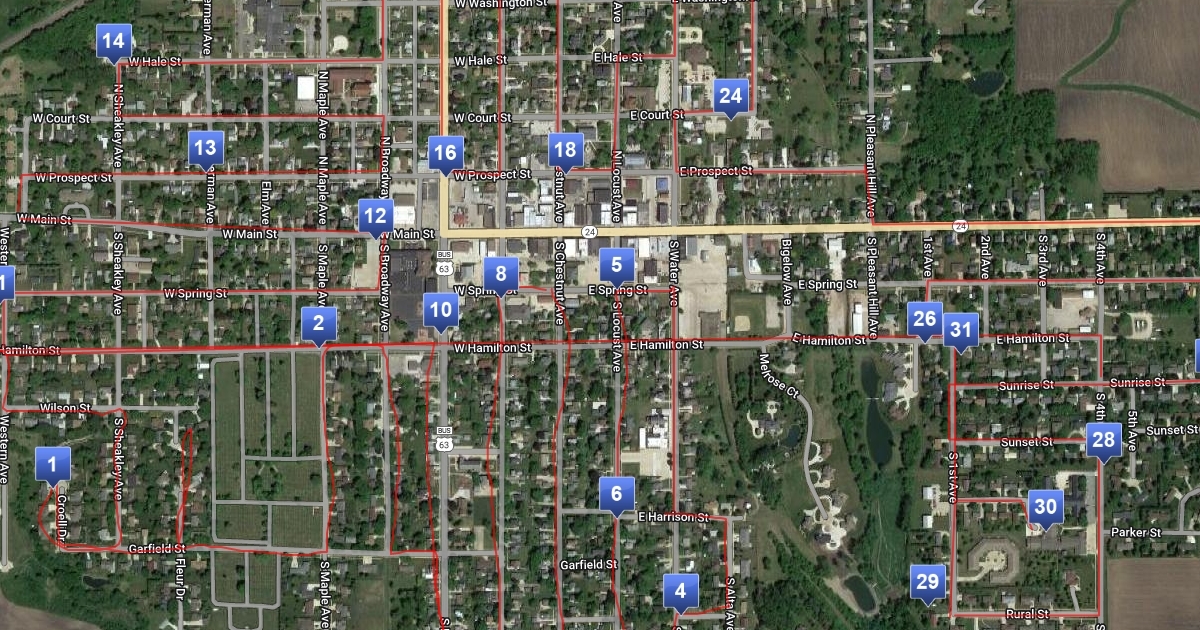This screenshot has height=630, width=1200.
Task: Select marker 2 on Hamilton St
Action: [x=319, y=324]
